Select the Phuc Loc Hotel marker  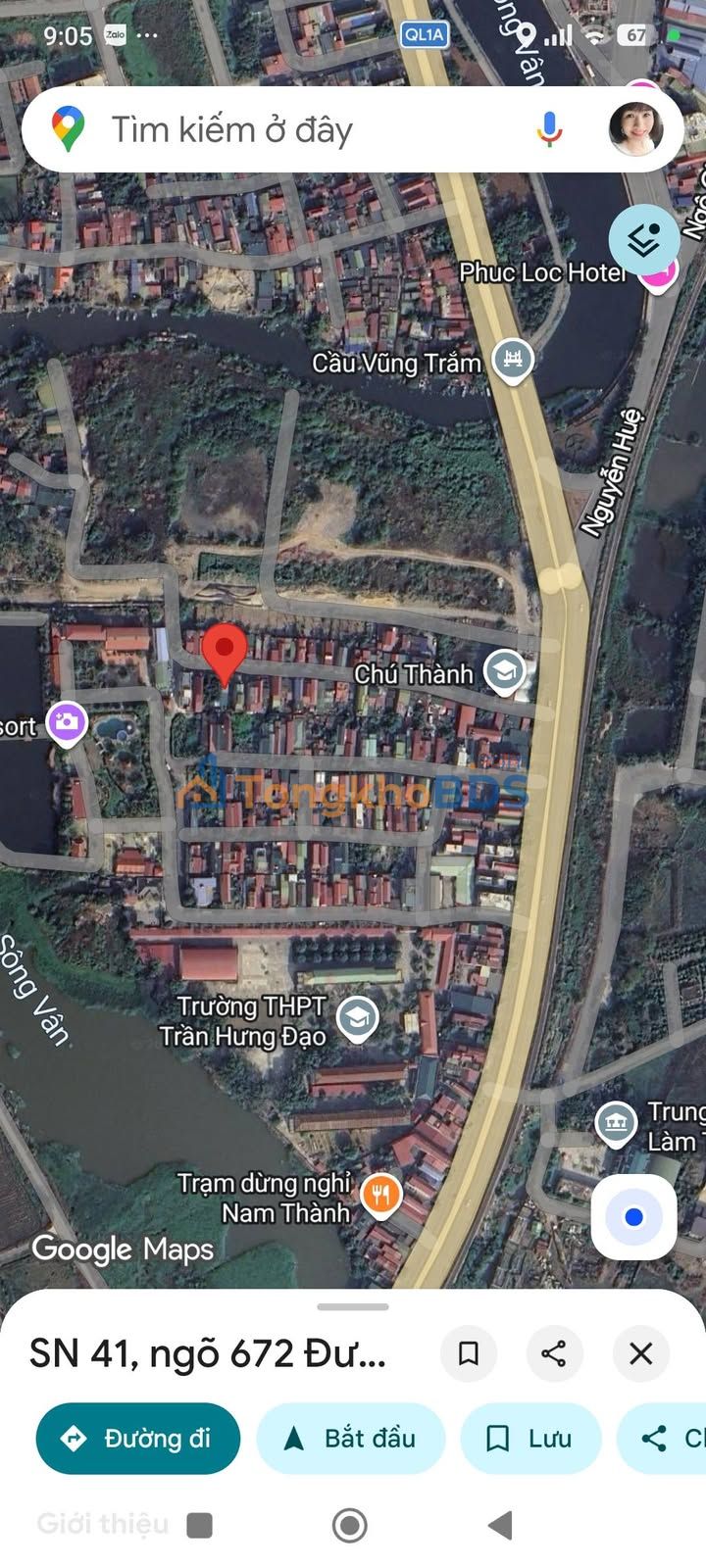[x=658, y=270]
